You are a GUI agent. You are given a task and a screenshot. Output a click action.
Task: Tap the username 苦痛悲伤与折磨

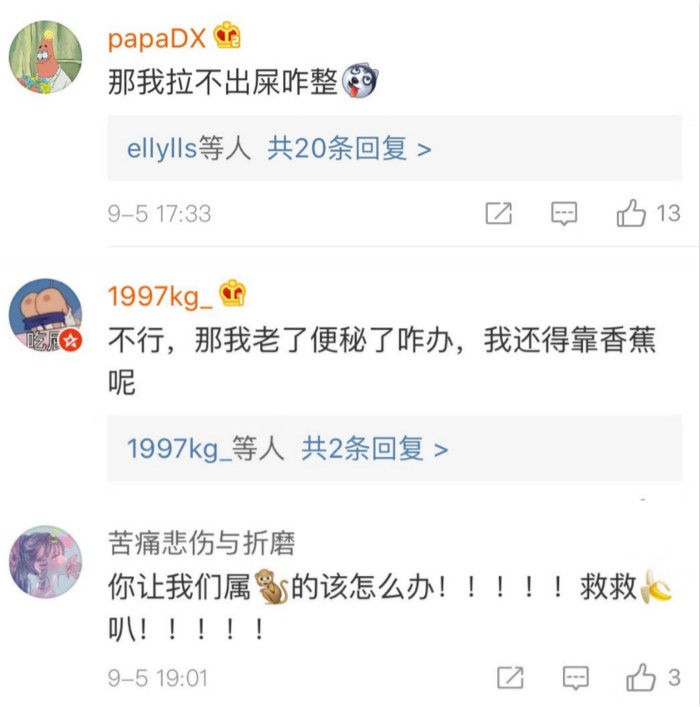[x=201, y=543]
